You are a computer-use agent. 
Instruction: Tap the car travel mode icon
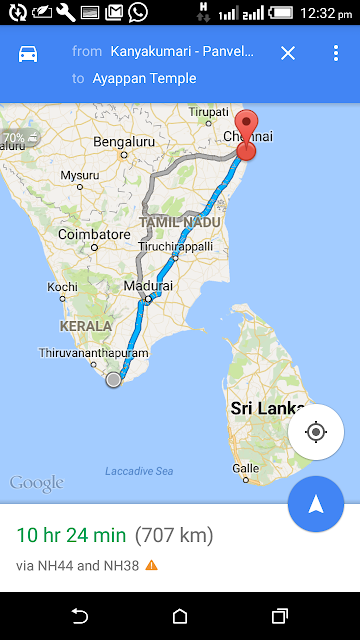pyautogui.click(x=28, y=53)
